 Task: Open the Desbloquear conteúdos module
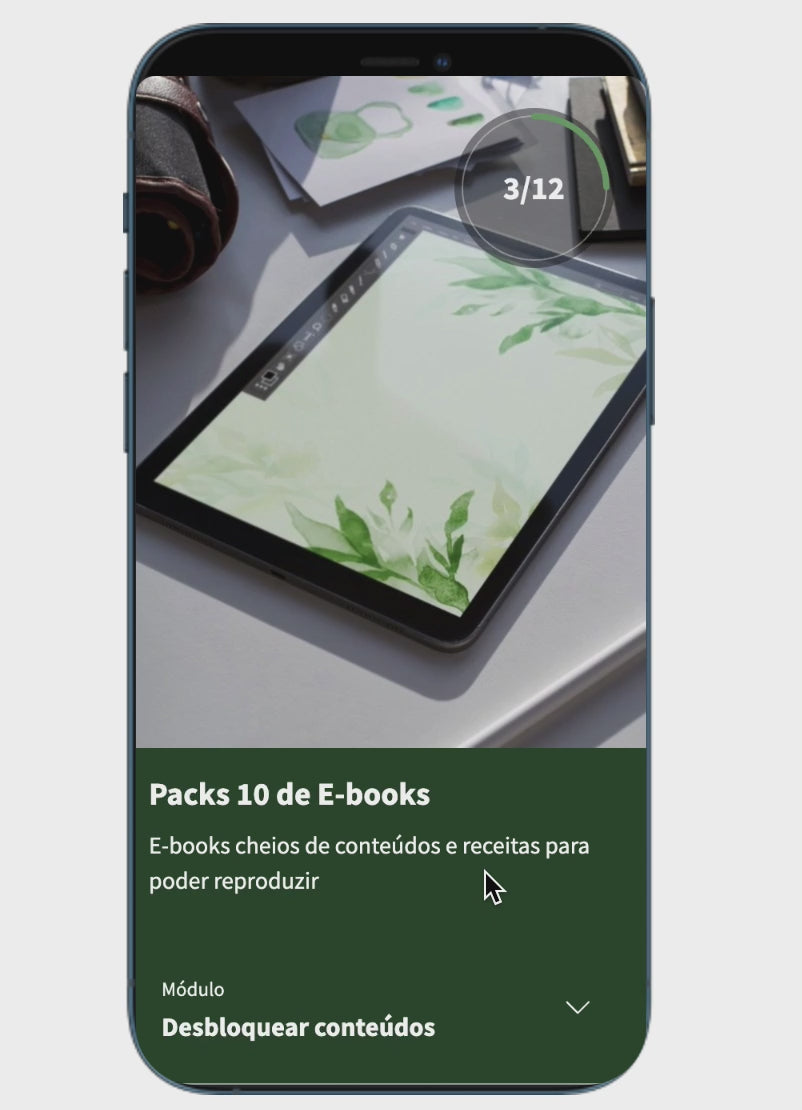point(300,1027)
